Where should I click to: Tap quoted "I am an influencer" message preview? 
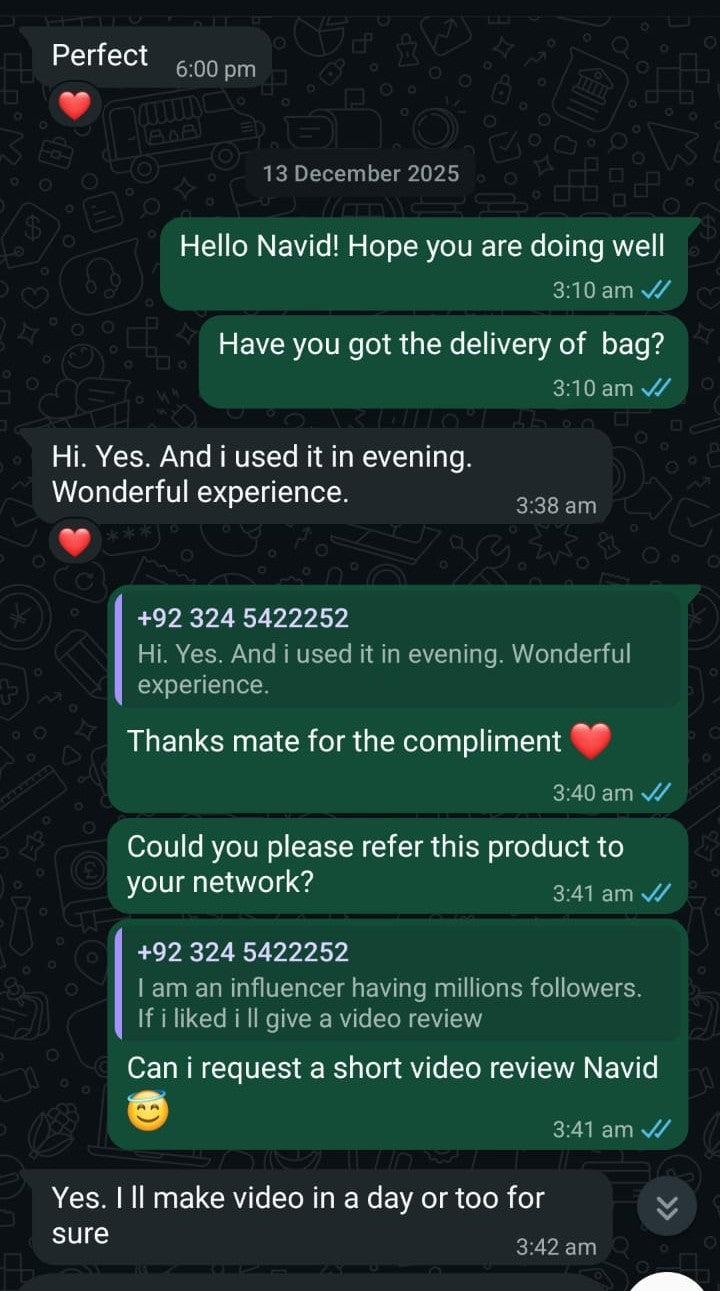click(x=397, y=985)
